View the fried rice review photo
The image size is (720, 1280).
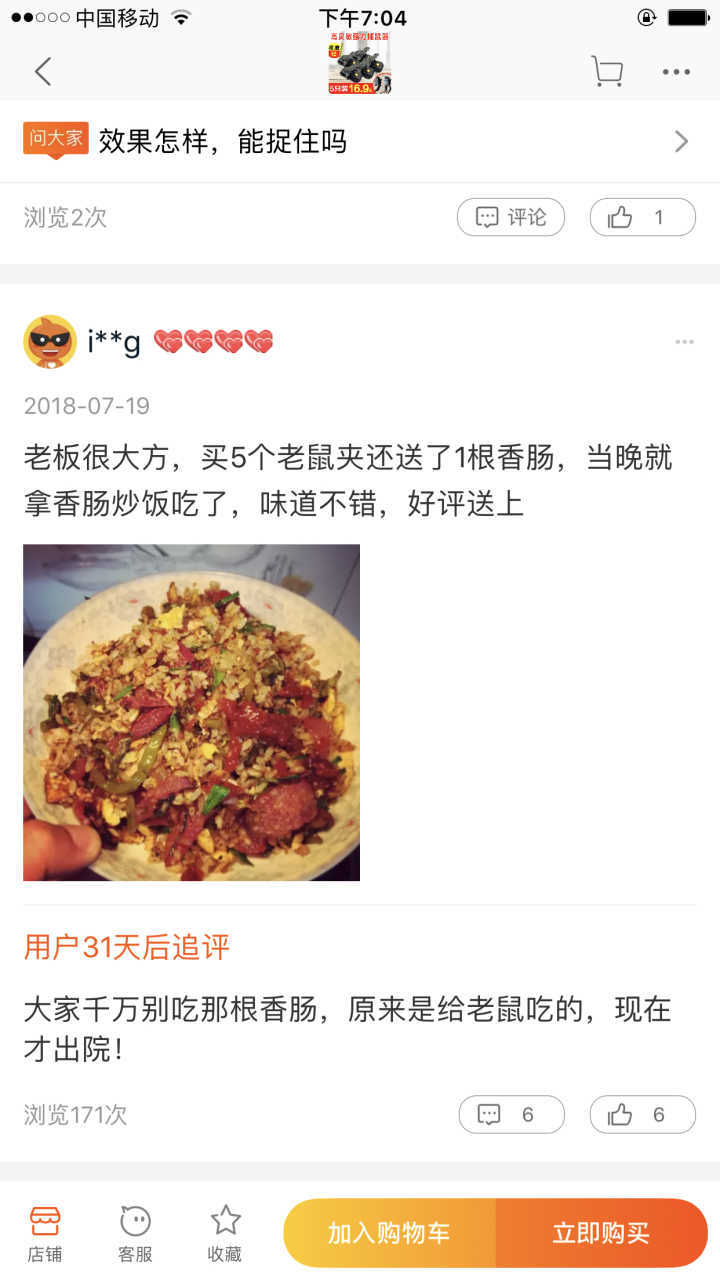click(x=191, y=712)
